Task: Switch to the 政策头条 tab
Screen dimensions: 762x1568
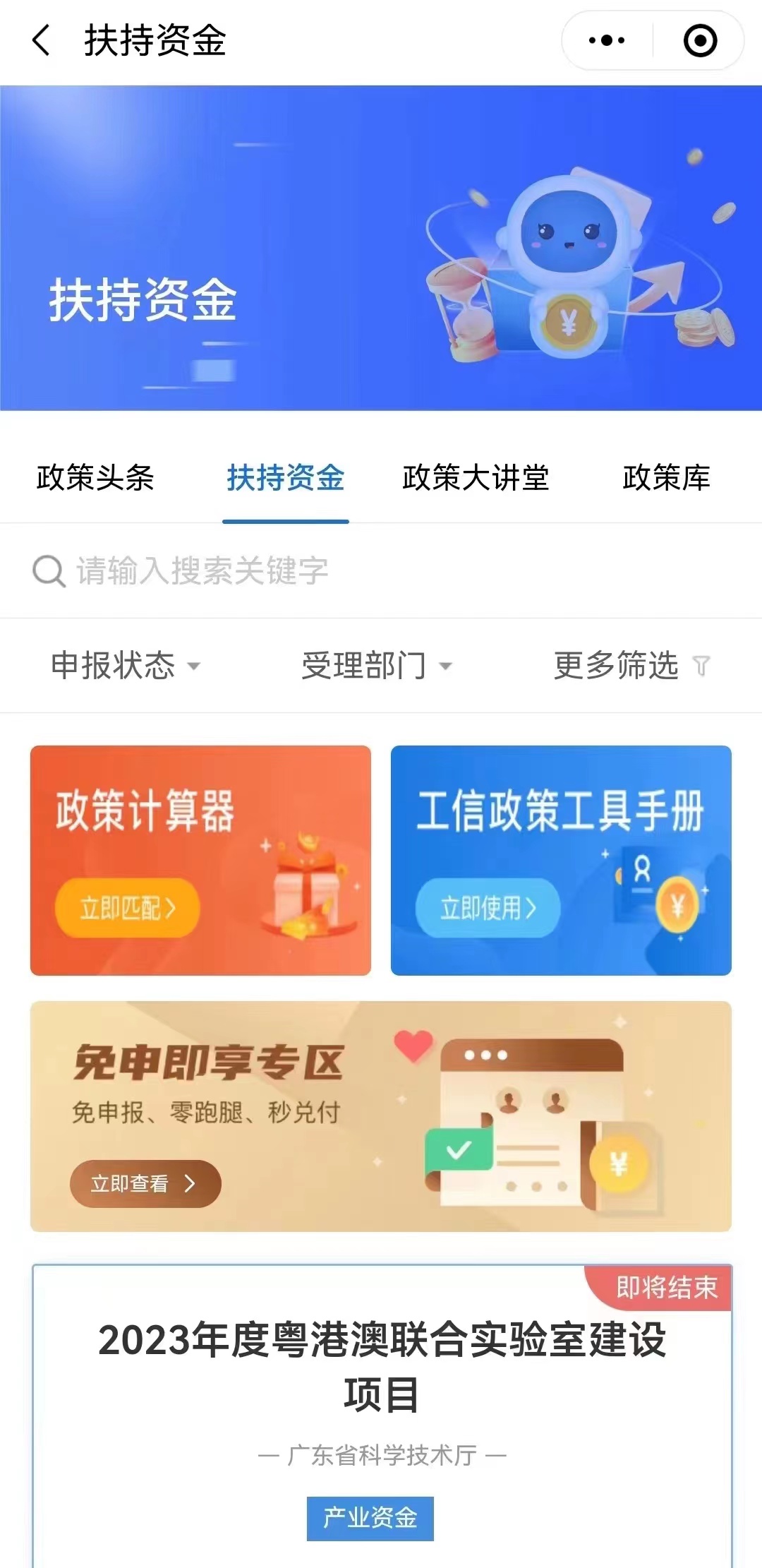Action: [95, 478]
